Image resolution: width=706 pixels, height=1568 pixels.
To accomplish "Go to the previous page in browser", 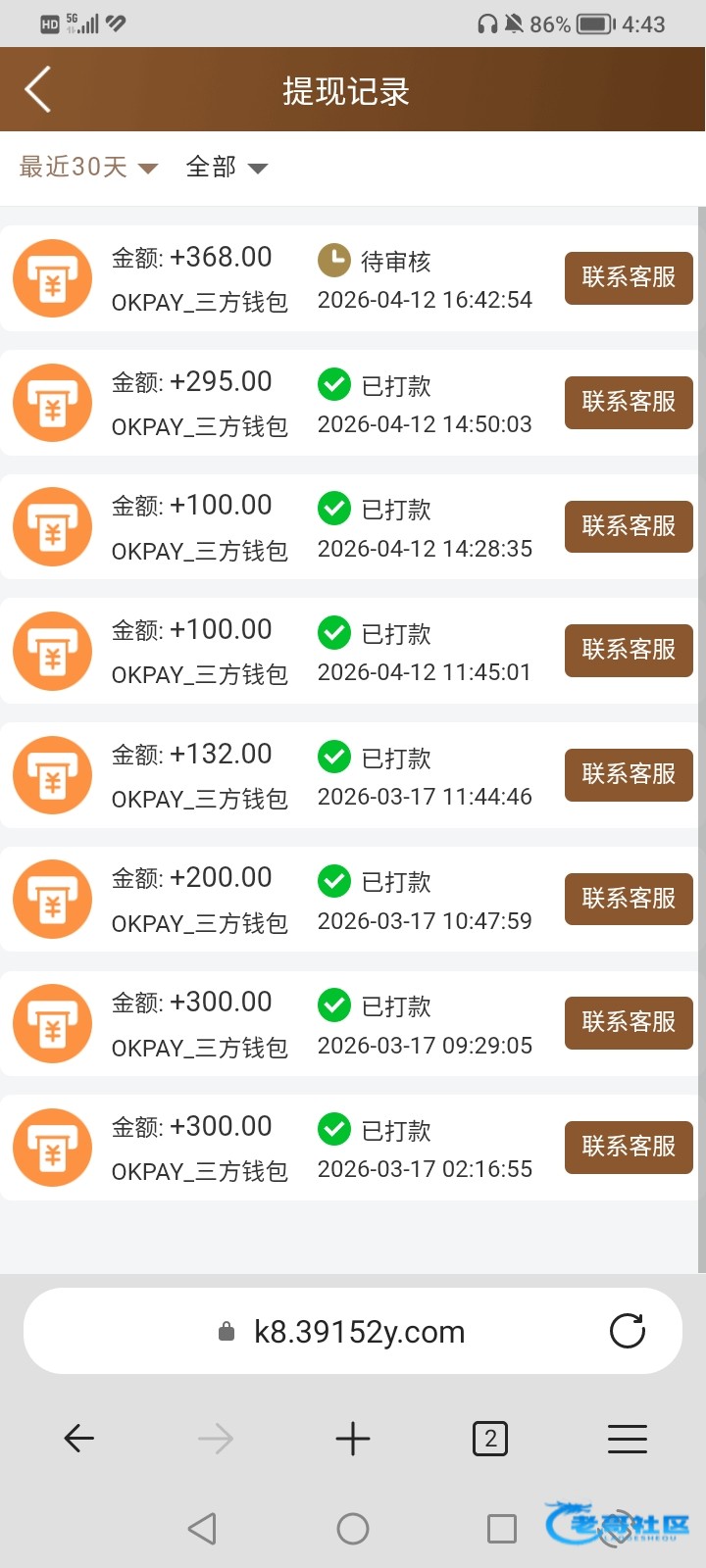I will [78, 1439].
